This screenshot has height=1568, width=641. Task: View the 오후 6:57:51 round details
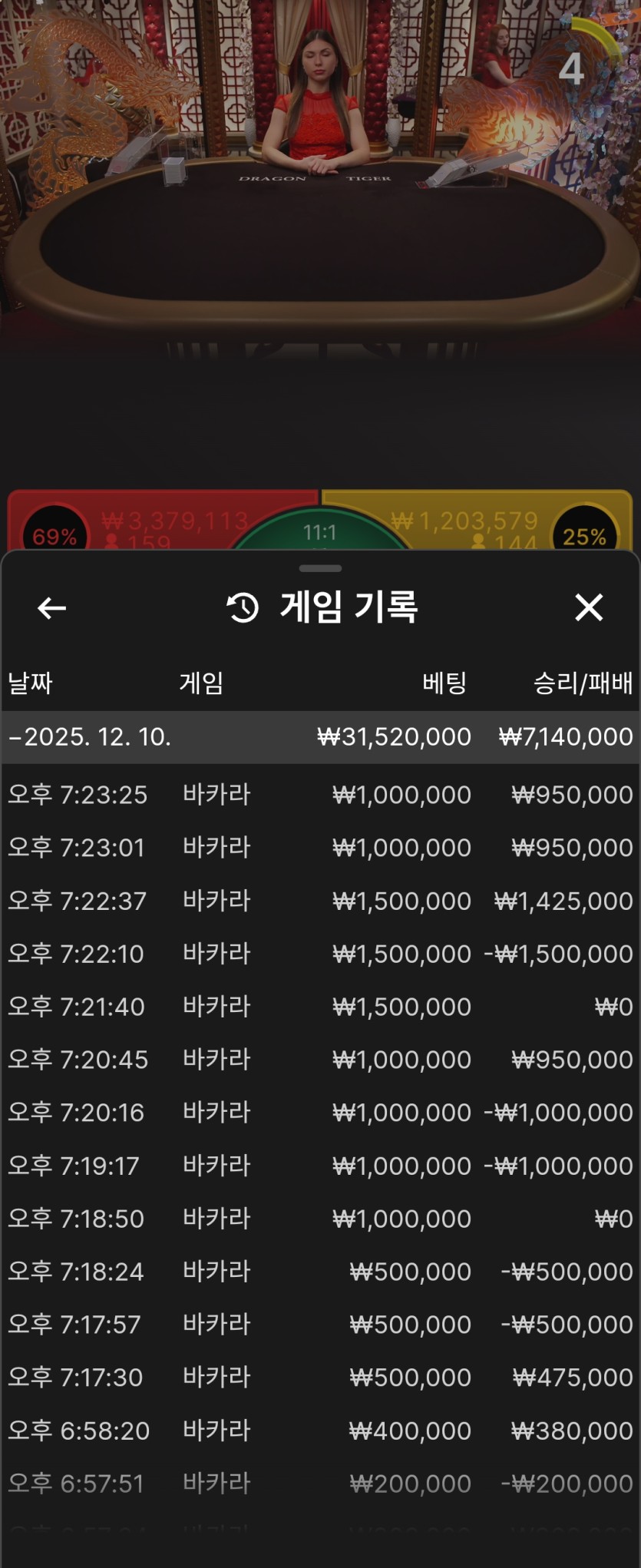point(320,1484)
